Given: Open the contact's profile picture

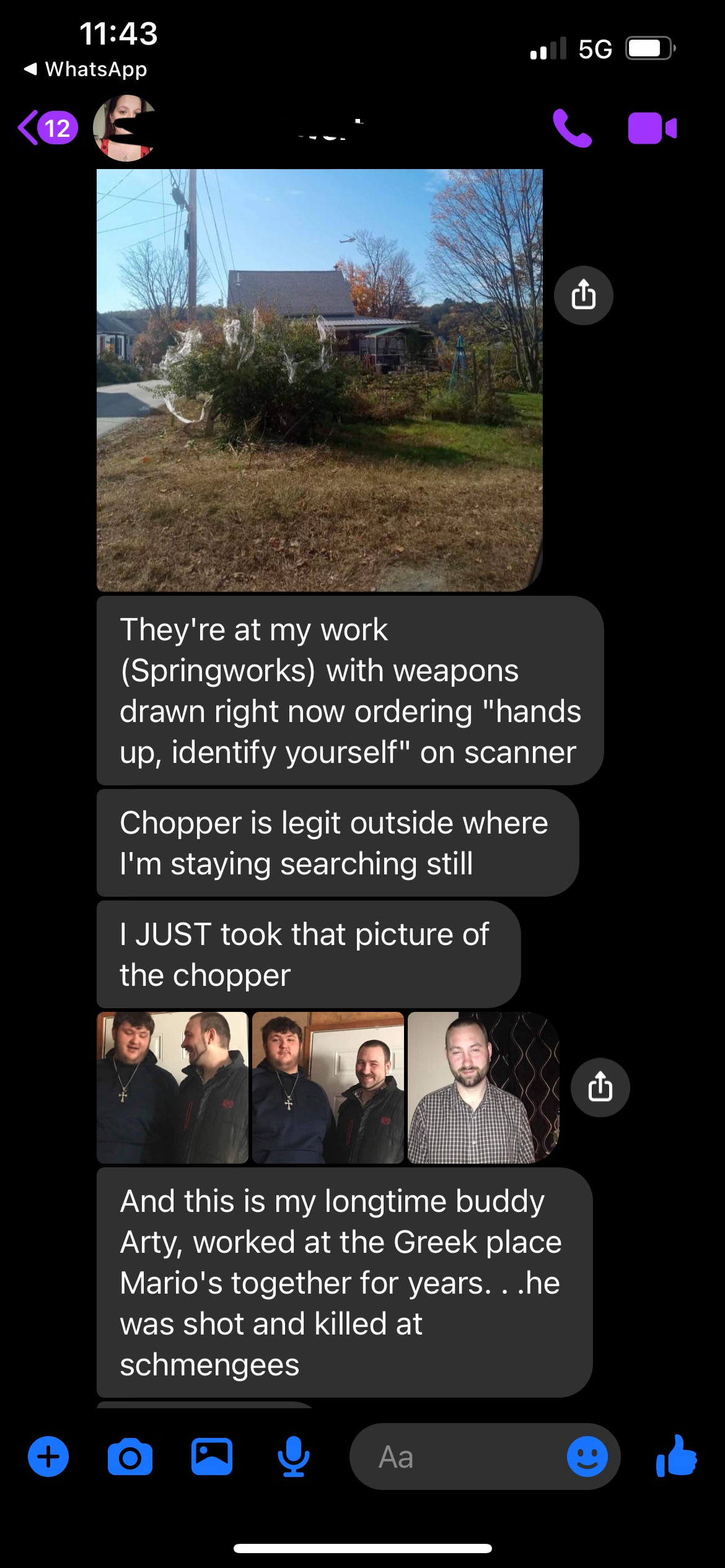Looking at the screenshot, I should 125,128.
